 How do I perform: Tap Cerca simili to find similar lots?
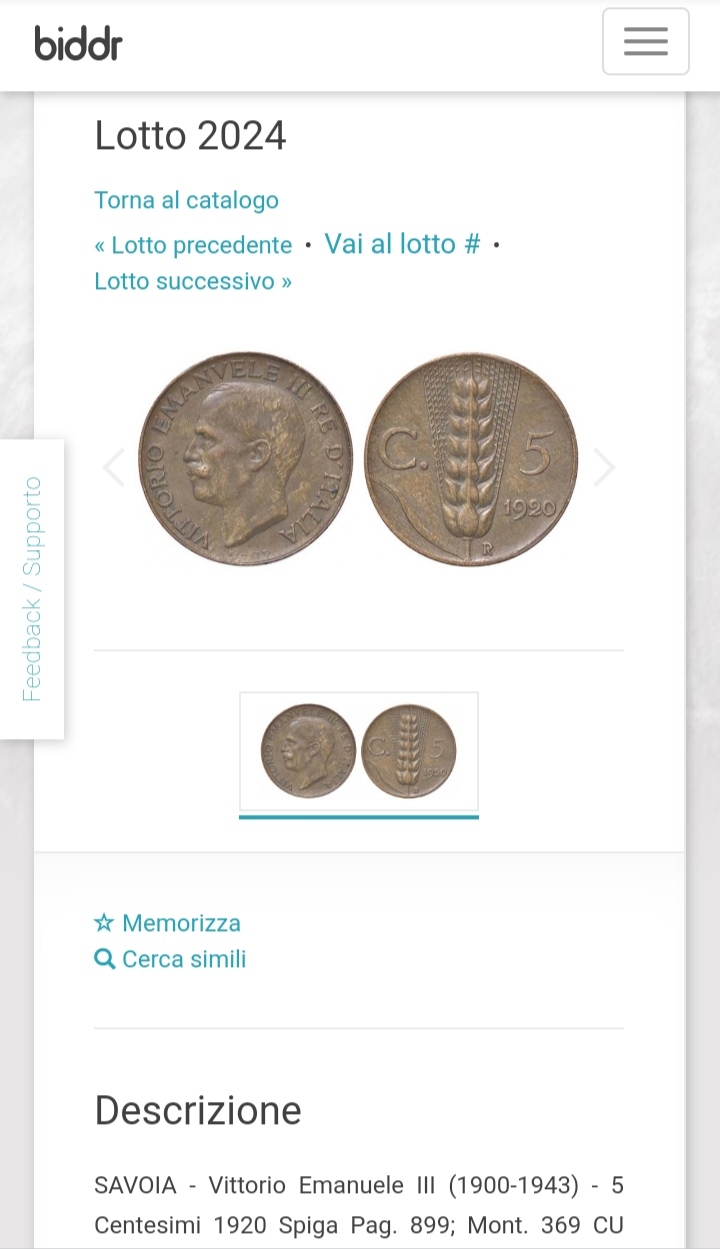(170, 959)
